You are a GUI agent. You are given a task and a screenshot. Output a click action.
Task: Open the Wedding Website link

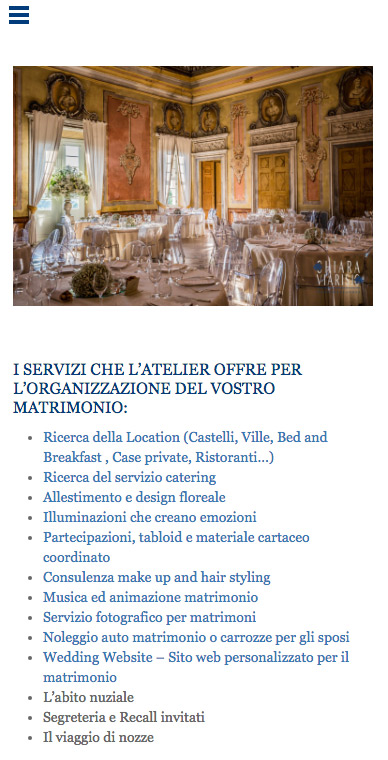point(196,667)
